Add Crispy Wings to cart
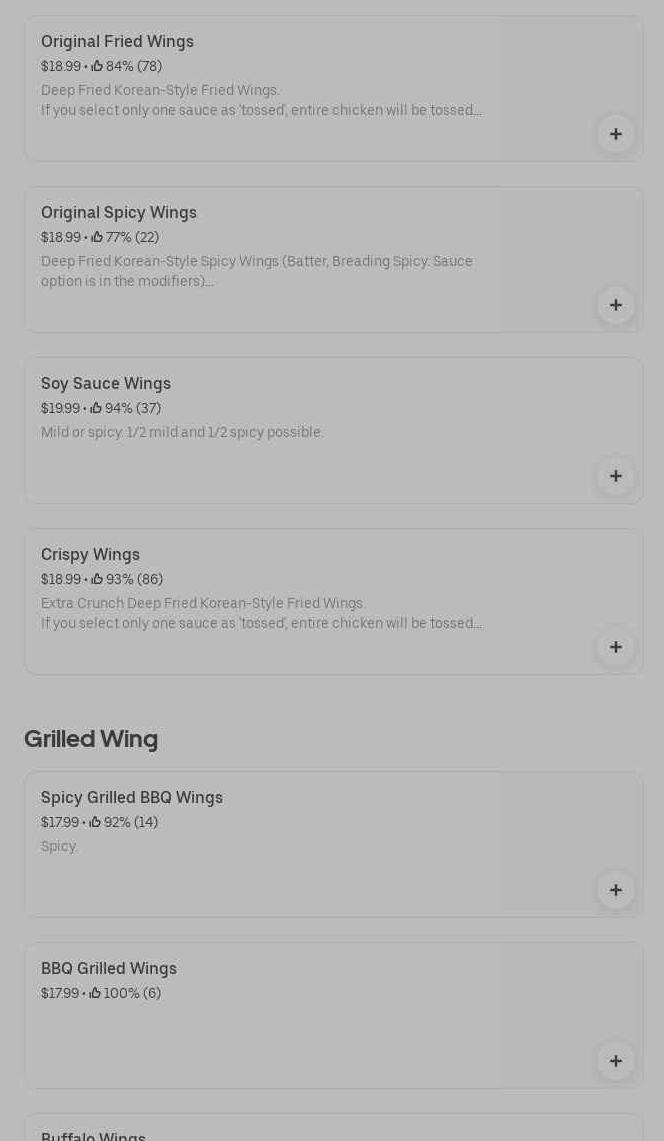The width and height of the screenshot is (664, 1141). point(615,647)
